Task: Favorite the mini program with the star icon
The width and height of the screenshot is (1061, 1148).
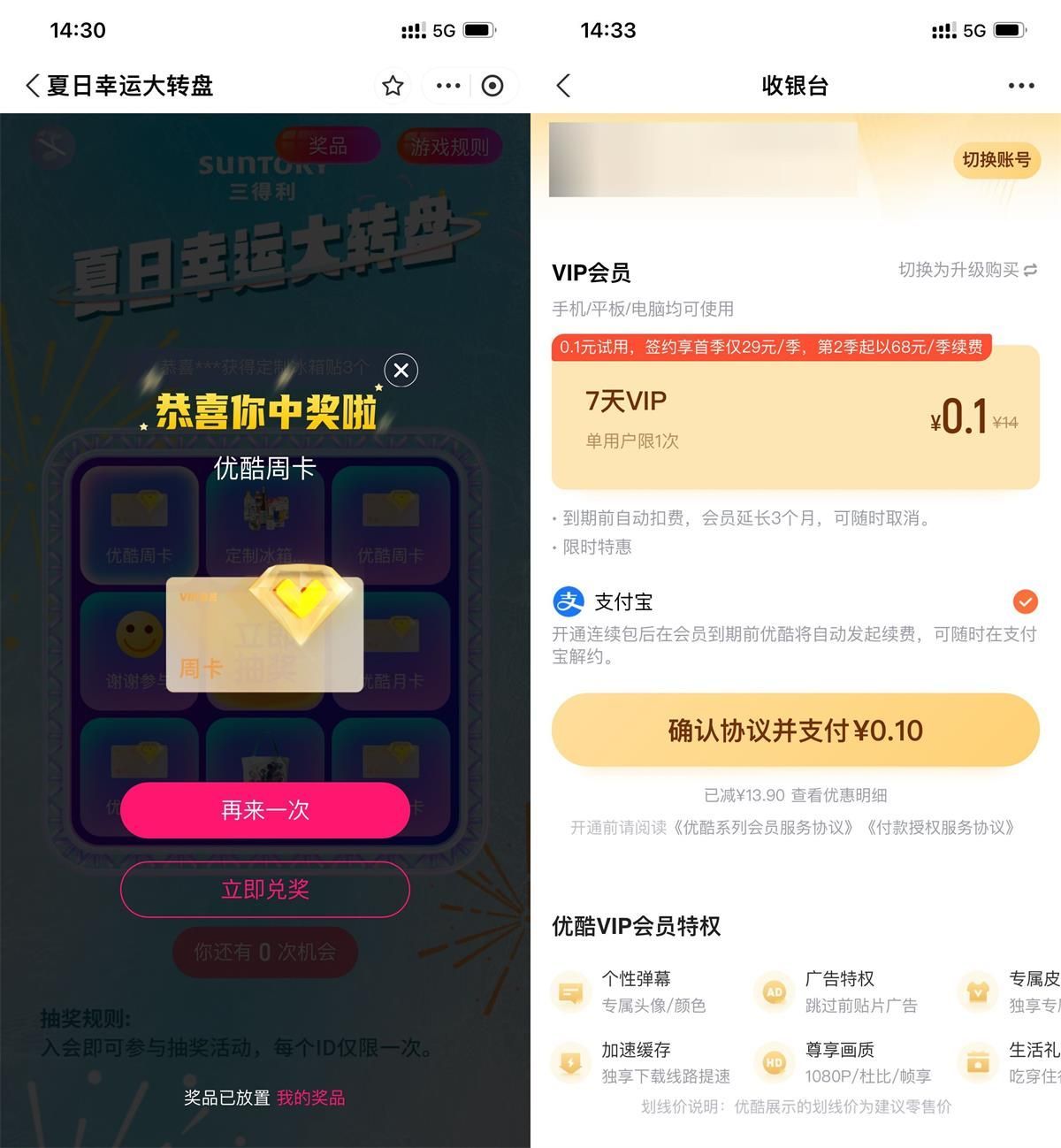Action: 393,86
